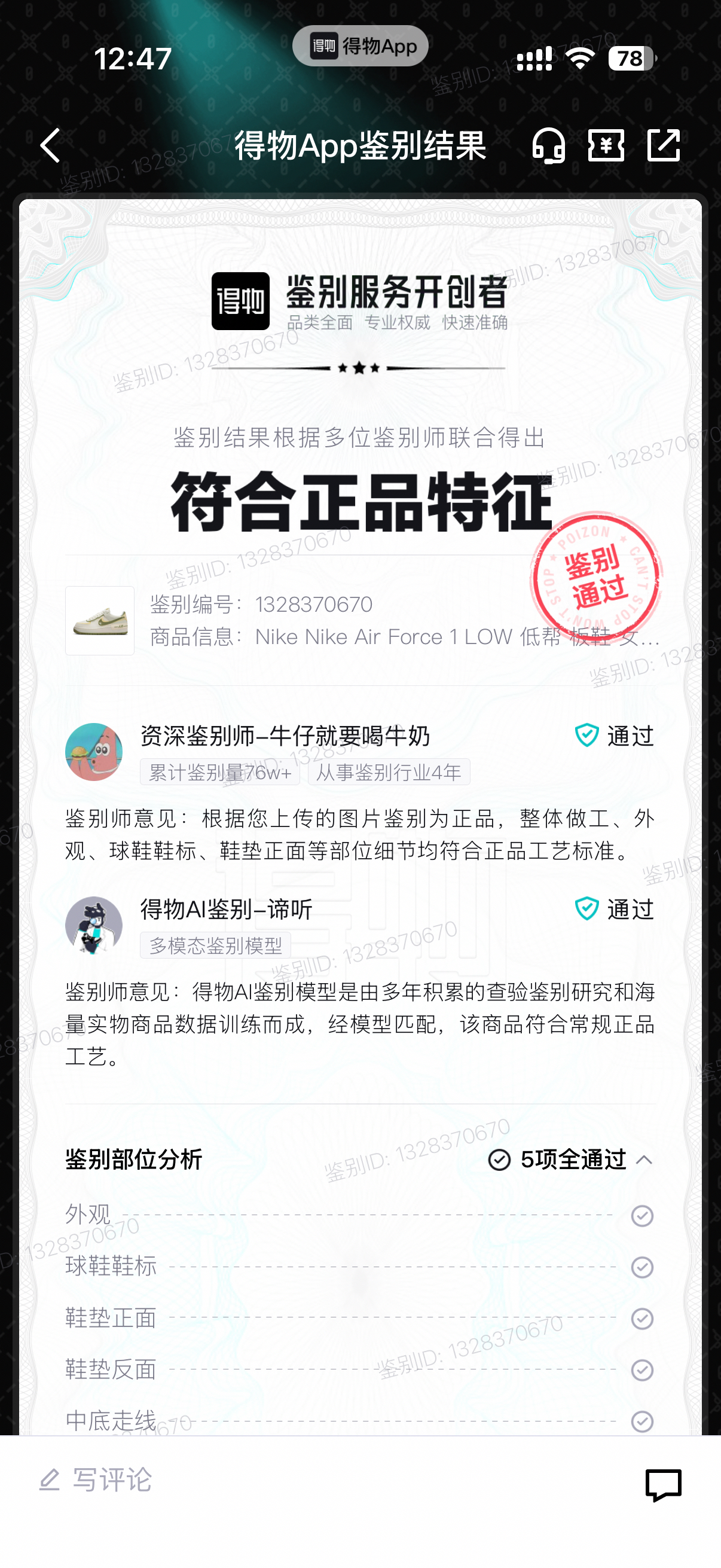Collapse the 5项全通过 analysis list
The image size is (721, 1568).
coord(644,1160)
